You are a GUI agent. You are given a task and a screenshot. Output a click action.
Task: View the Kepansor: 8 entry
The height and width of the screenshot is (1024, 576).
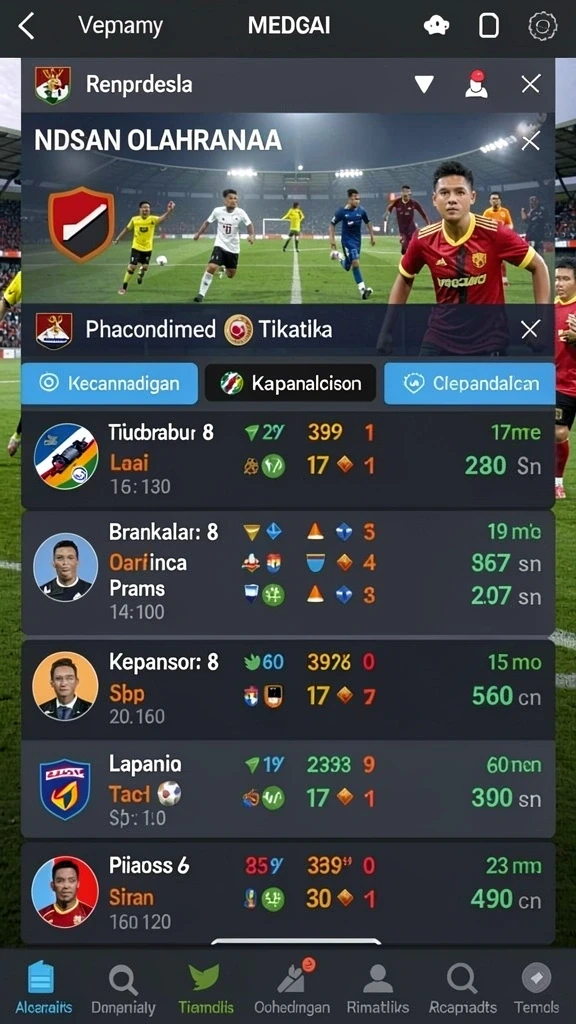click(288, 690)
